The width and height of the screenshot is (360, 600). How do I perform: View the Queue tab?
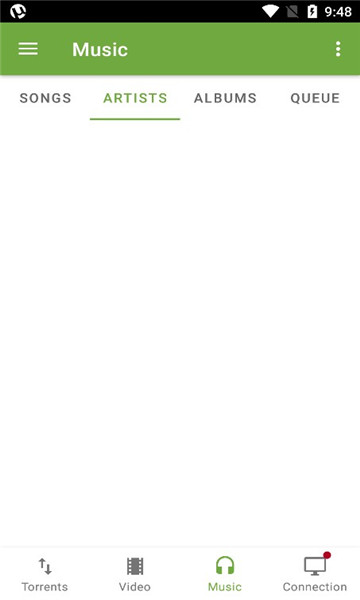315,98
